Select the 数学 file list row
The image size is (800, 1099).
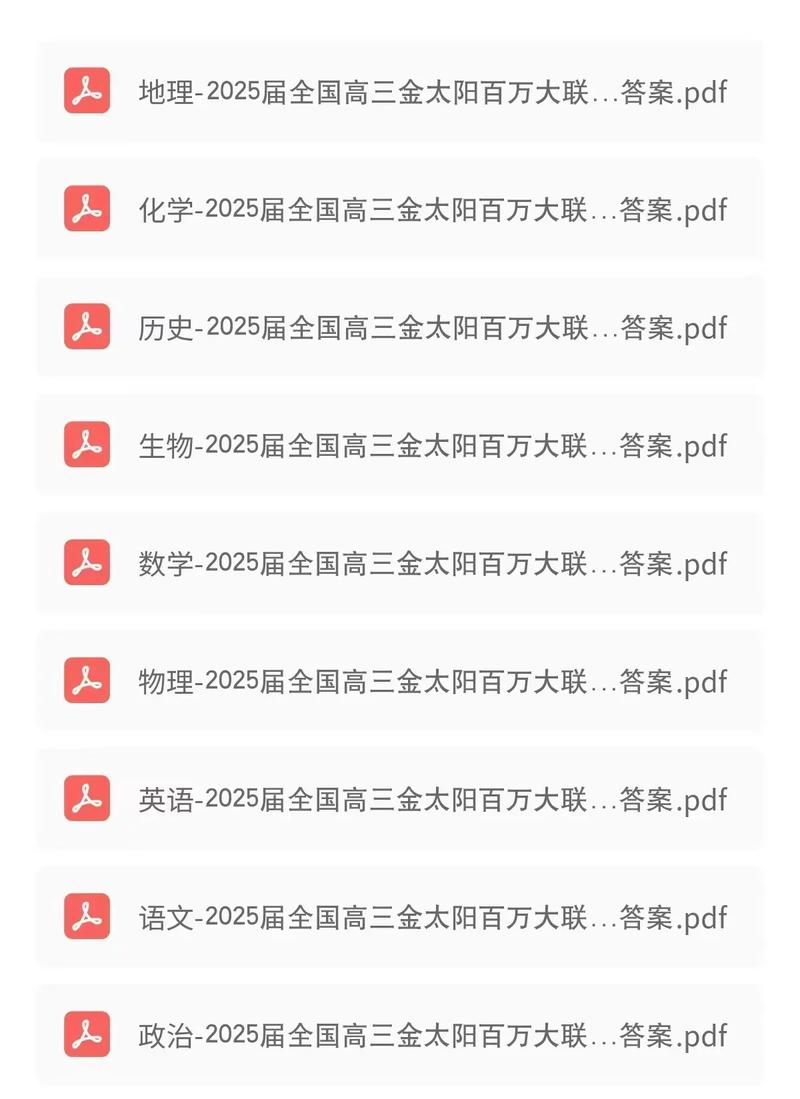400,564
